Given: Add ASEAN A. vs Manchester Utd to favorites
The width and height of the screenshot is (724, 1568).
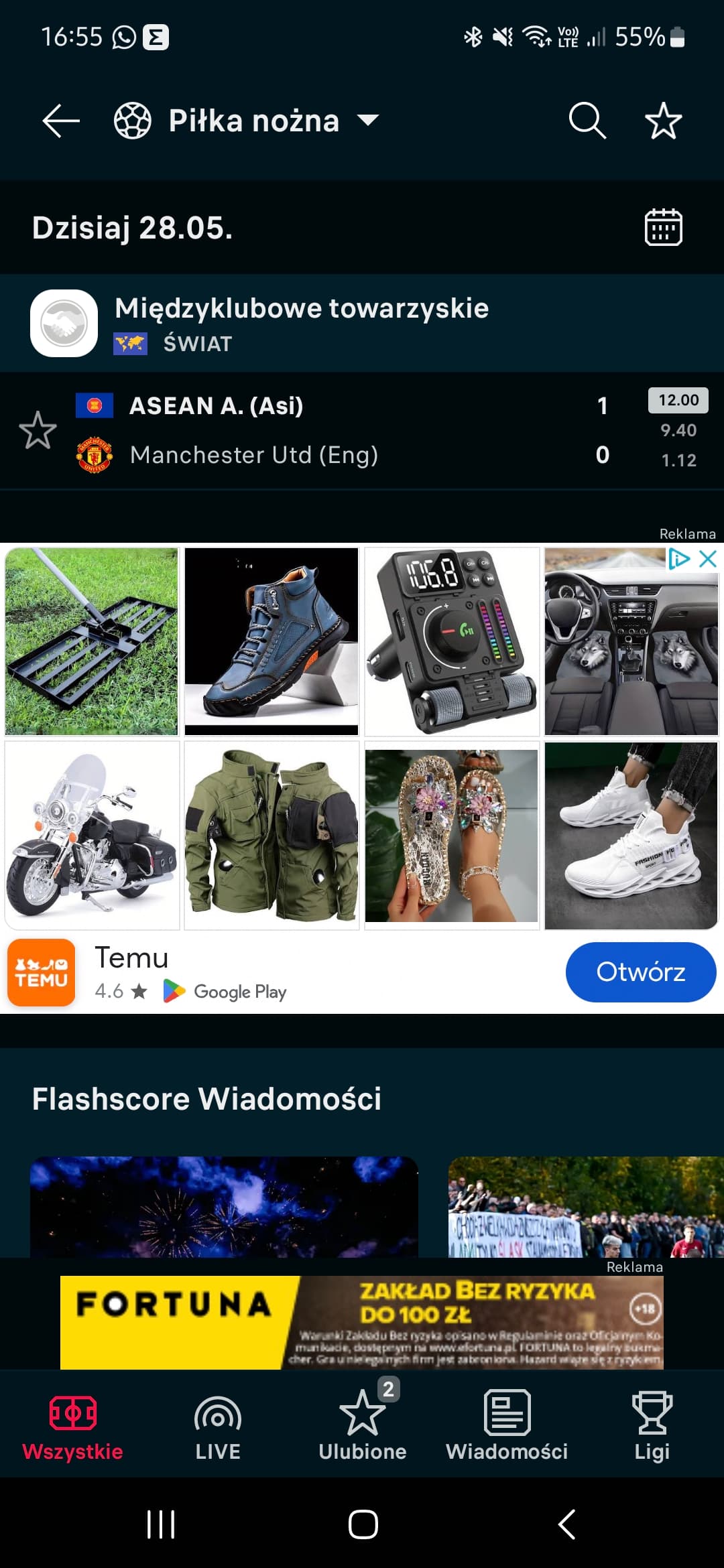Looking at the screenshot, I should coord(38,430).
